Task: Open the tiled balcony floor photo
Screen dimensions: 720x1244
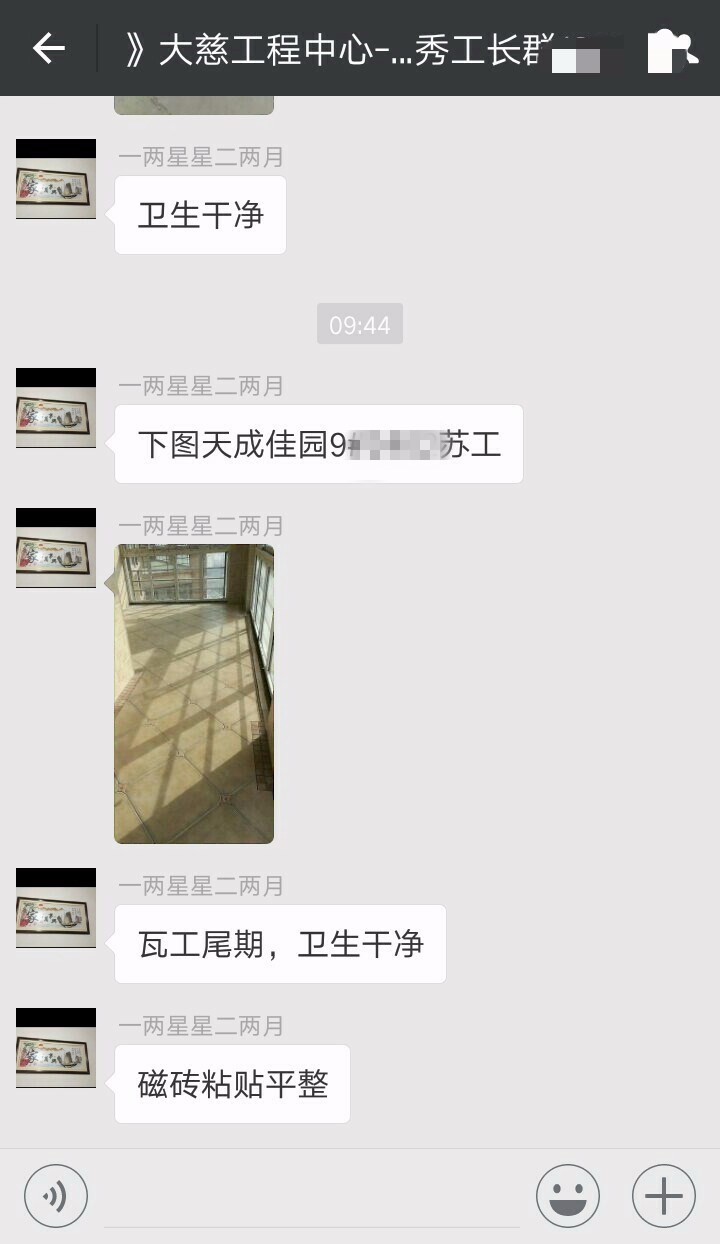Action: (194, 693)
